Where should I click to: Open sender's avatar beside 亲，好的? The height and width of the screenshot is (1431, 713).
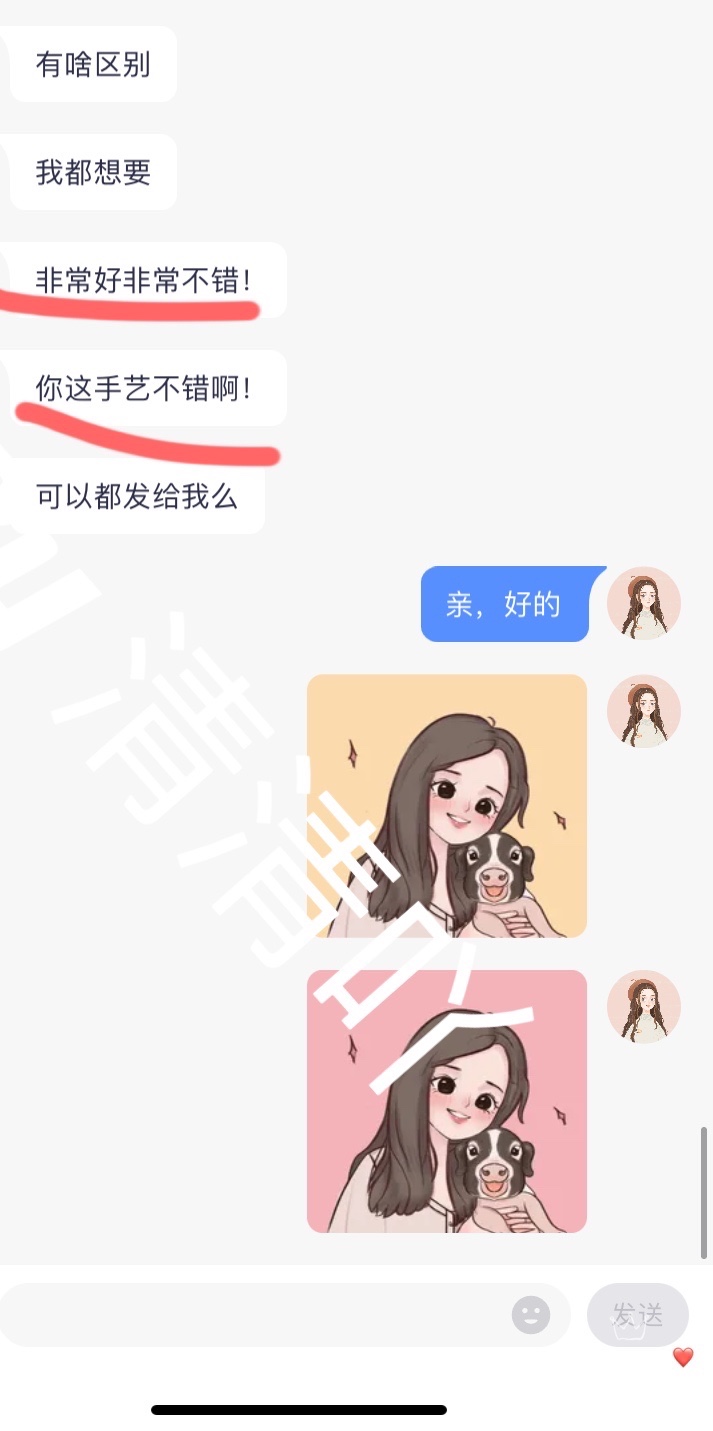644,604
